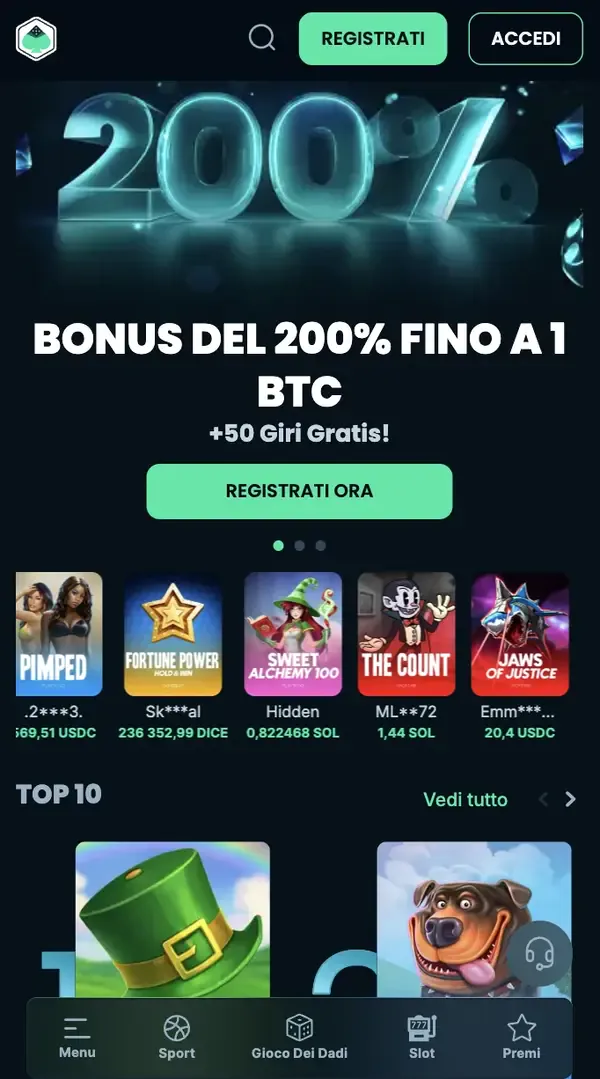Contact support via the headset button

[540, 954]
